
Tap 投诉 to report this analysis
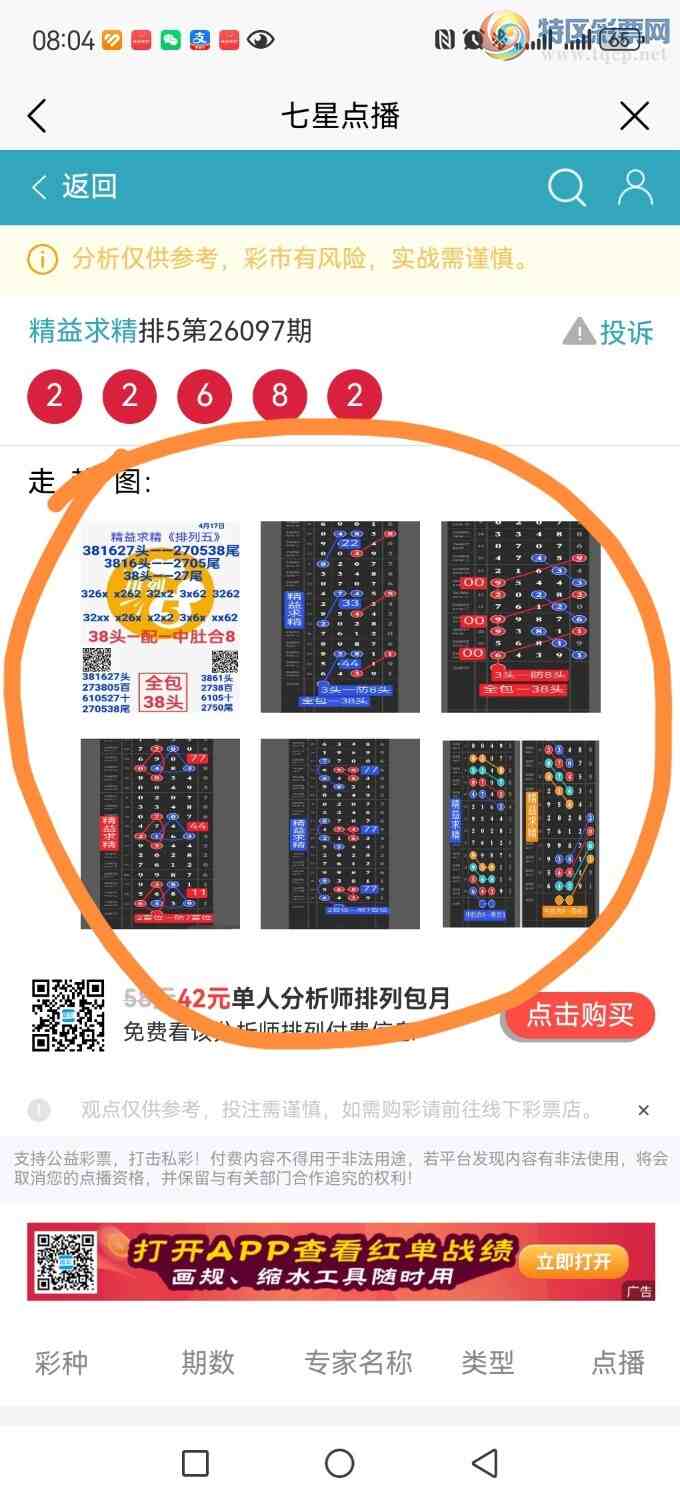click(x=609, y=332)
